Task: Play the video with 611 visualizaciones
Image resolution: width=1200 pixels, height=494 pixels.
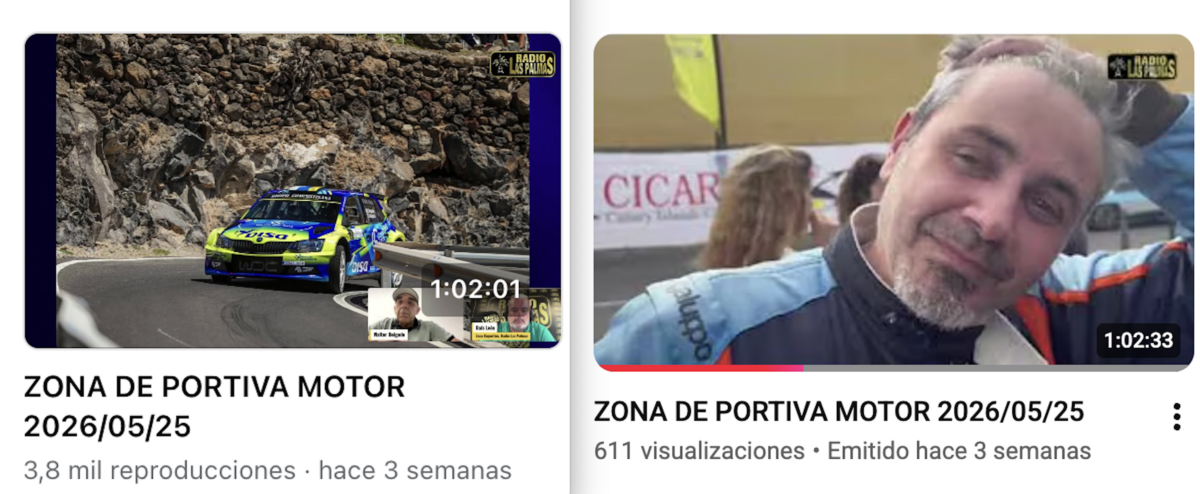Action: [893, 202]
